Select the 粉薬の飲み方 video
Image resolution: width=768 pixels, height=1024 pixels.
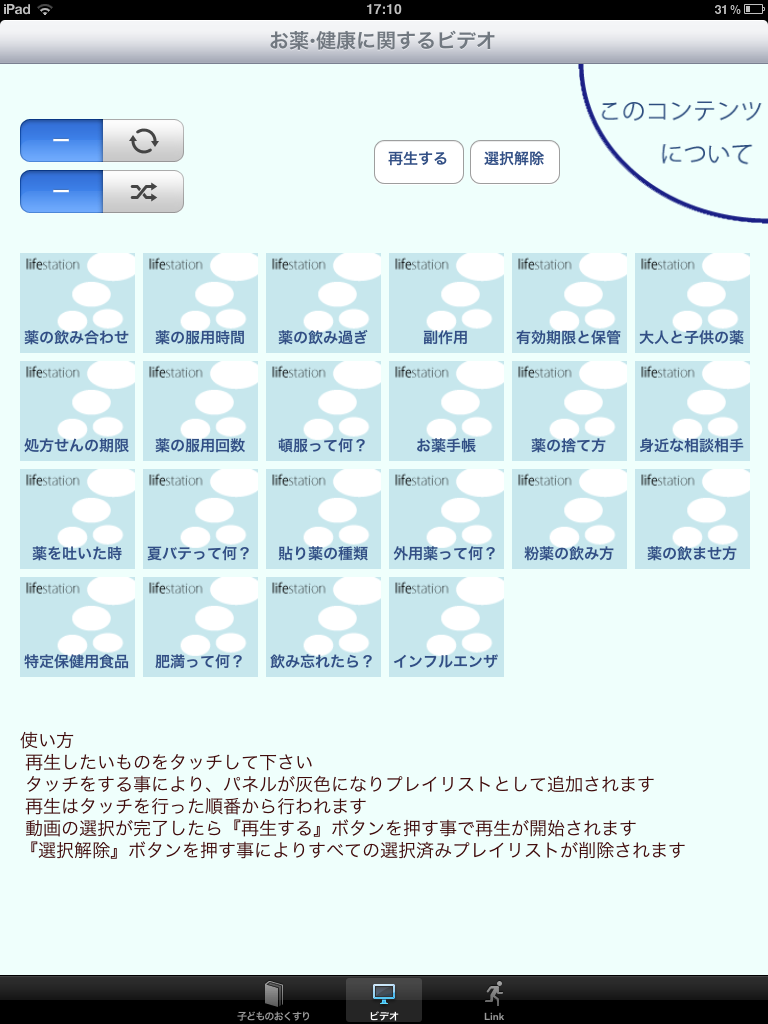[x=569, y=519]
